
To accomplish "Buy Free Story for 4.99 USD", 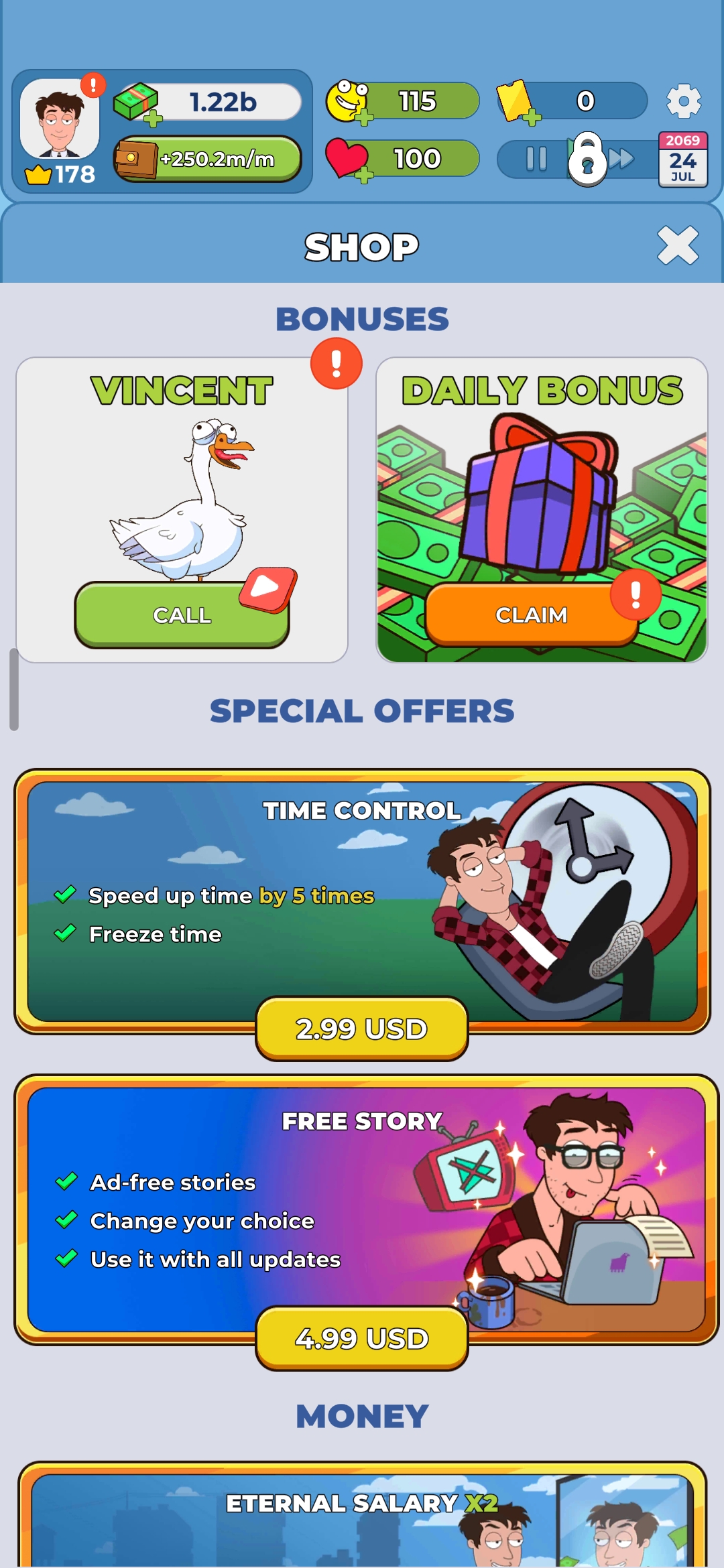I will click(362, 1338).
